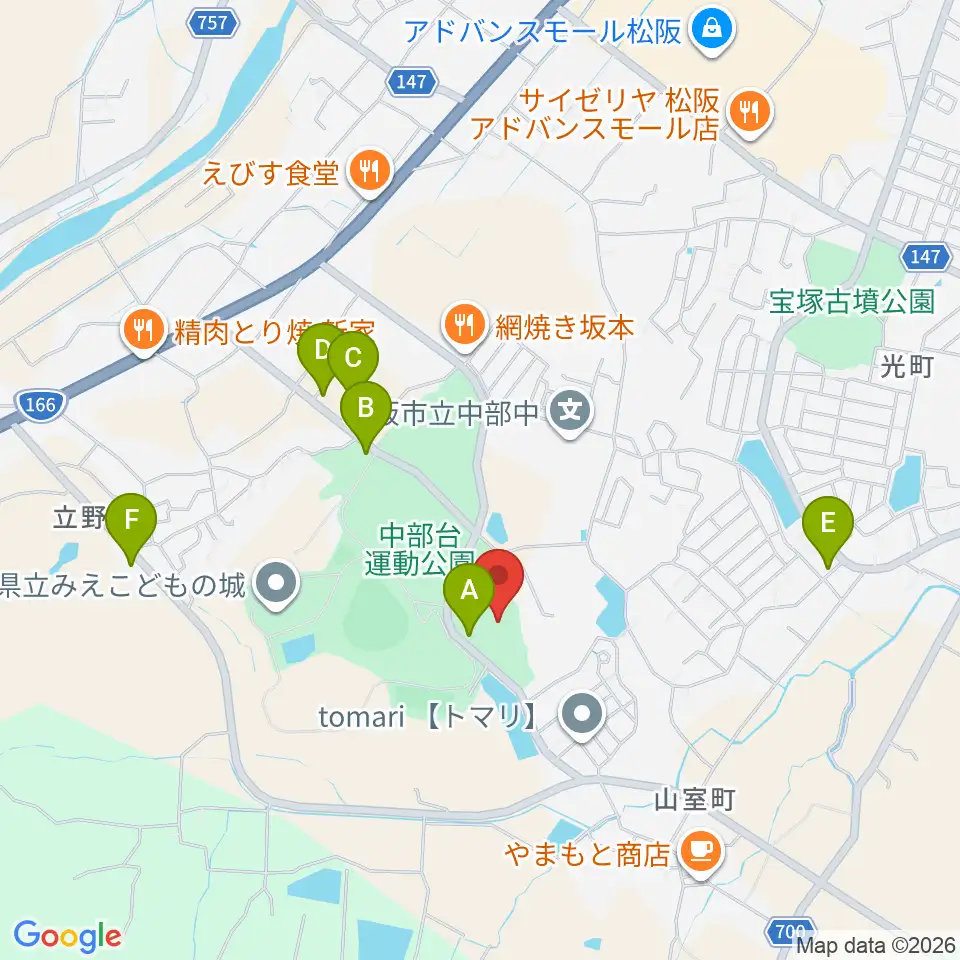Open the えびす食堂 restaurant pin

[x=370, y=172]
